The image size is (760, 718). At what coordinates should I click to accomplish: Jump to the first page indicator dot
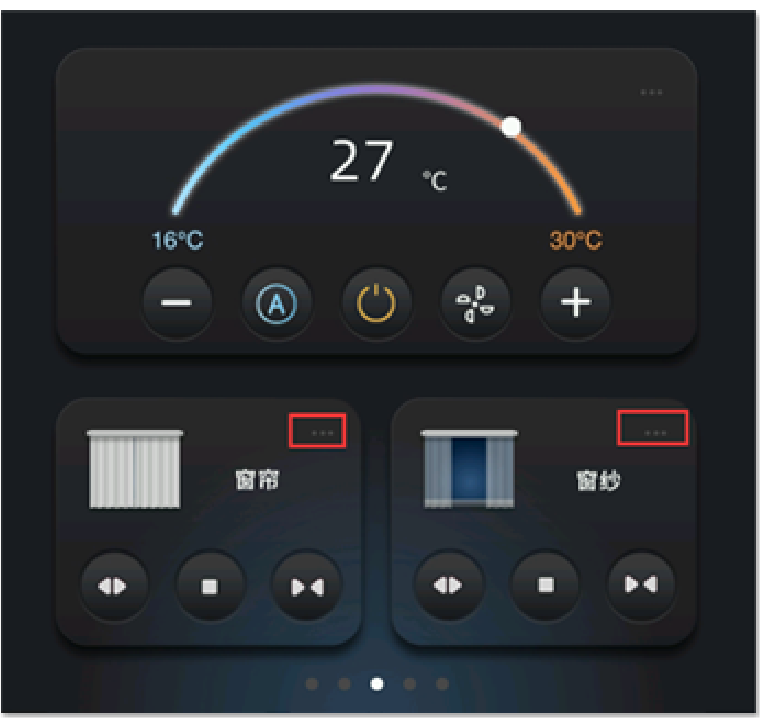click(312, 684)
